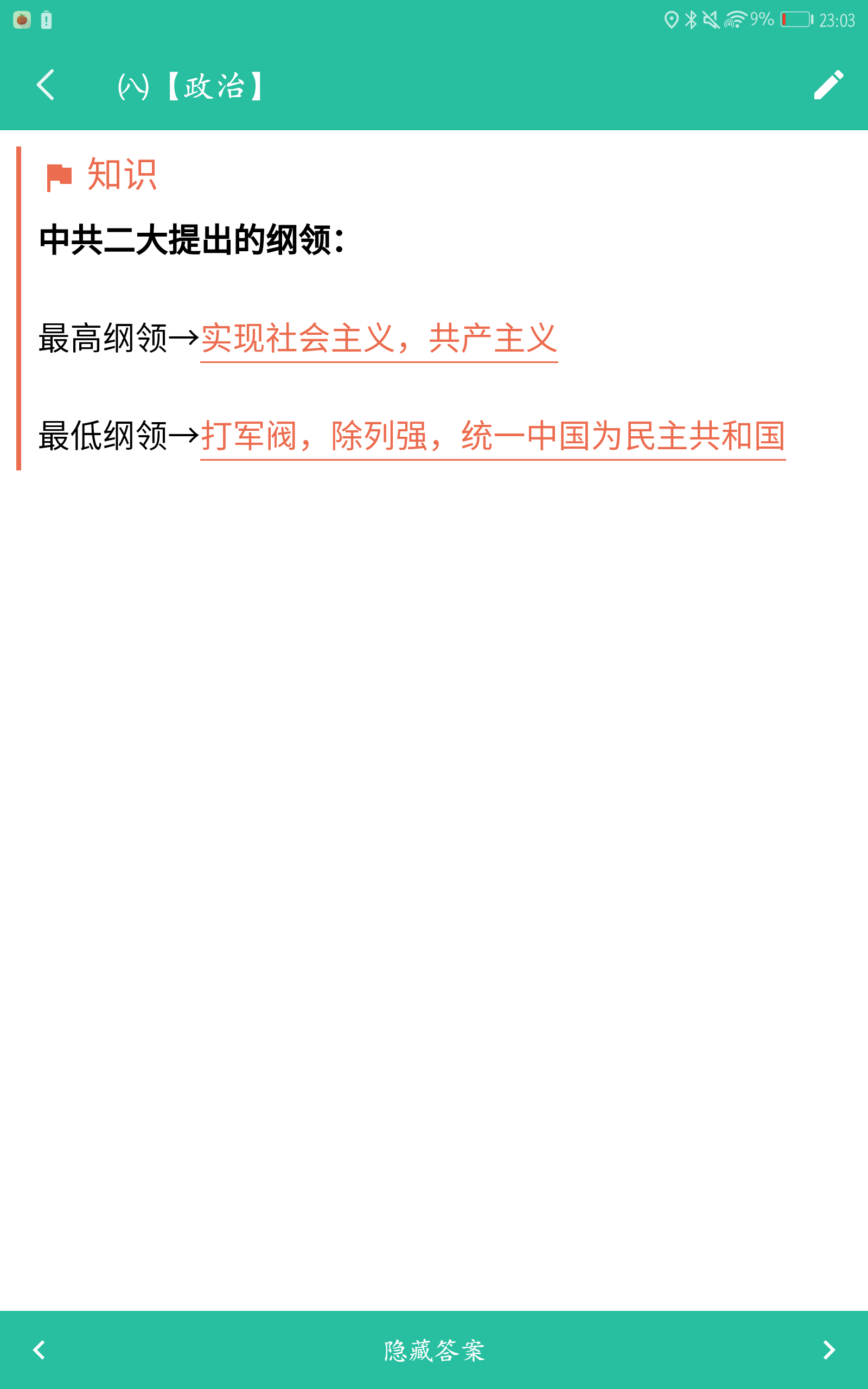868x1389 pixels.
Task: Go to the previous card
Action: 39,1350
